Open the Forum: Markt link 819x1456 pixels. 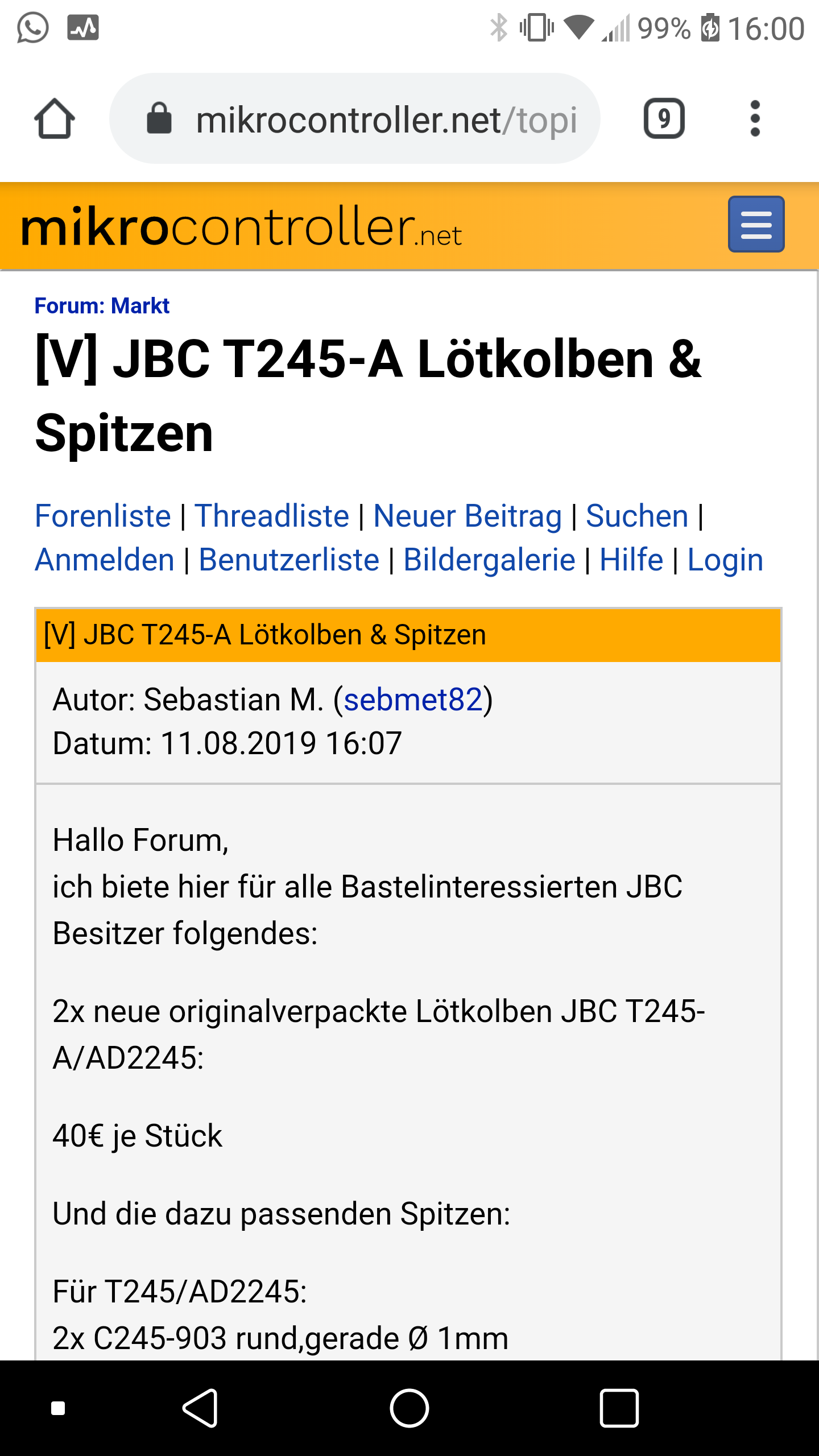[x=102, y=306]
